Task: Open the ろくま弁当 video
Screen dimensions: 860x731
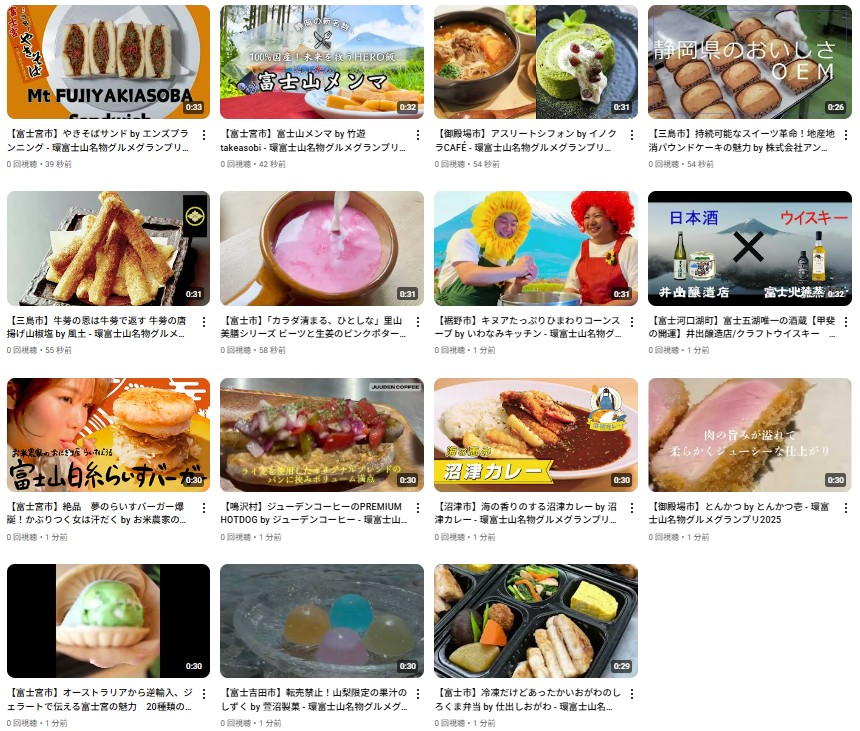Action: (x=535, y=621)
